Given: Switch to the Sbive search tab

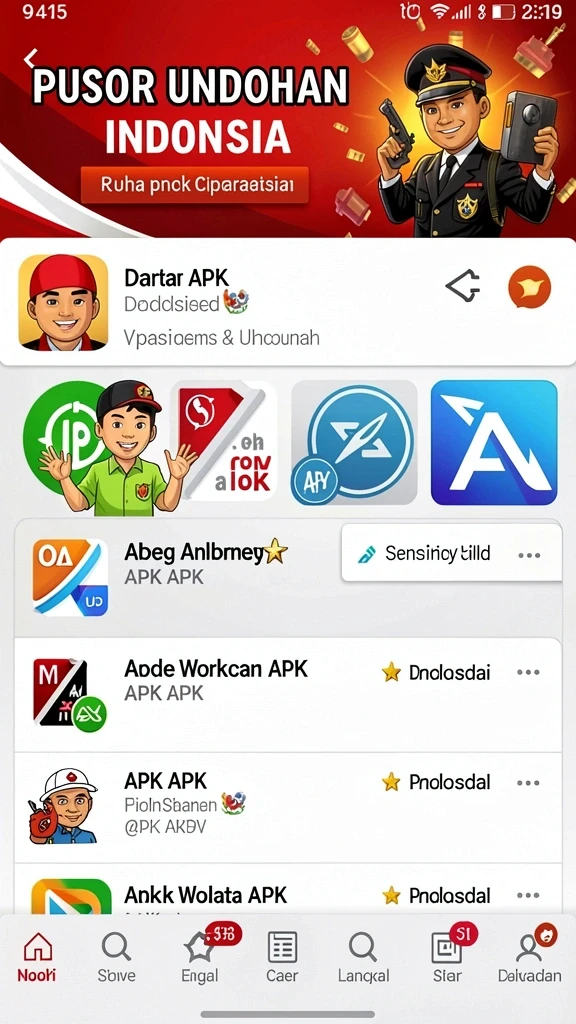Looking at the screenshot, I should 116,957.
